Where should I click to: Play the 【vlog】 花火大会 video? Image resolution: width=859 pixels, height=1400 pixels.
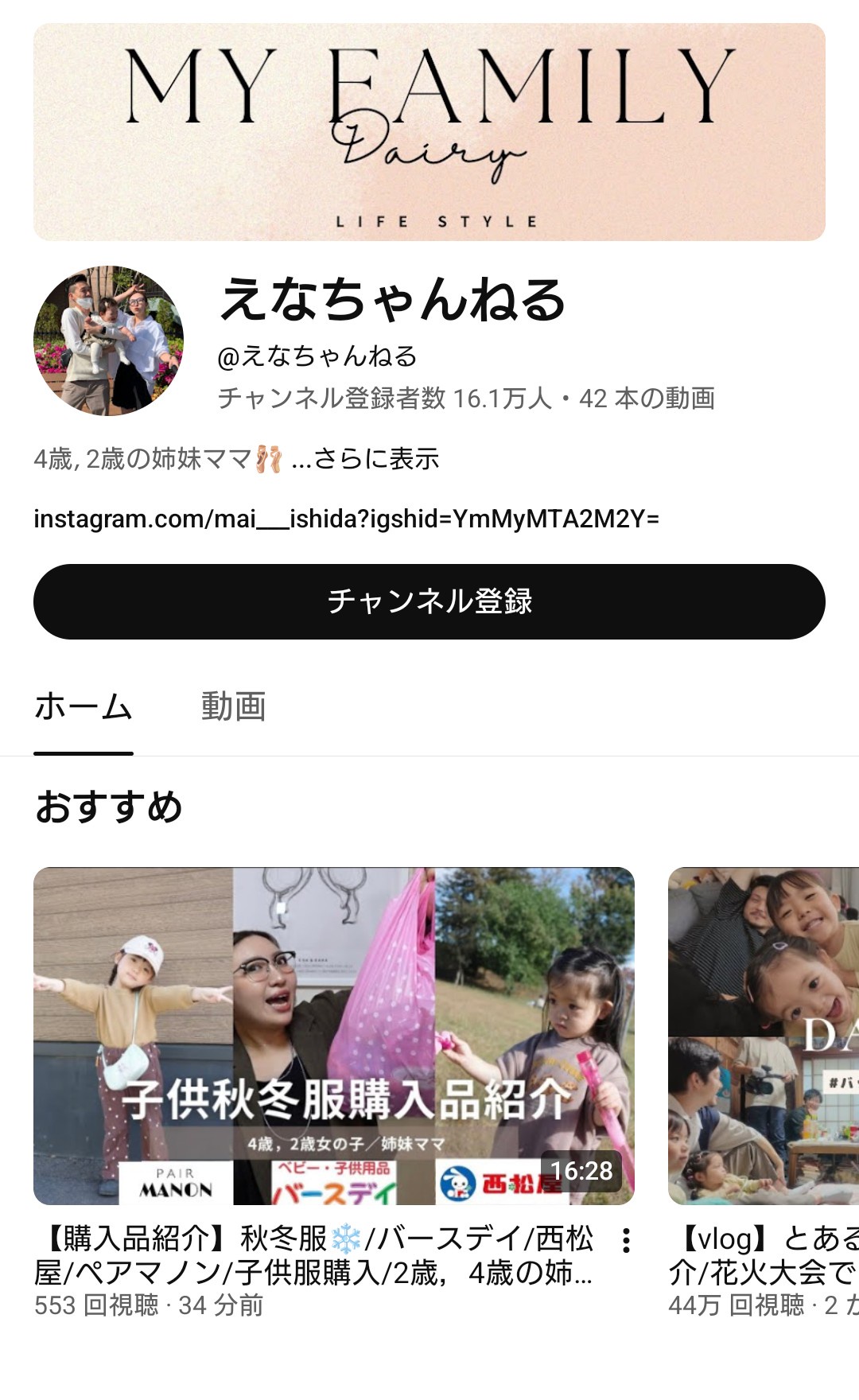764,1036
